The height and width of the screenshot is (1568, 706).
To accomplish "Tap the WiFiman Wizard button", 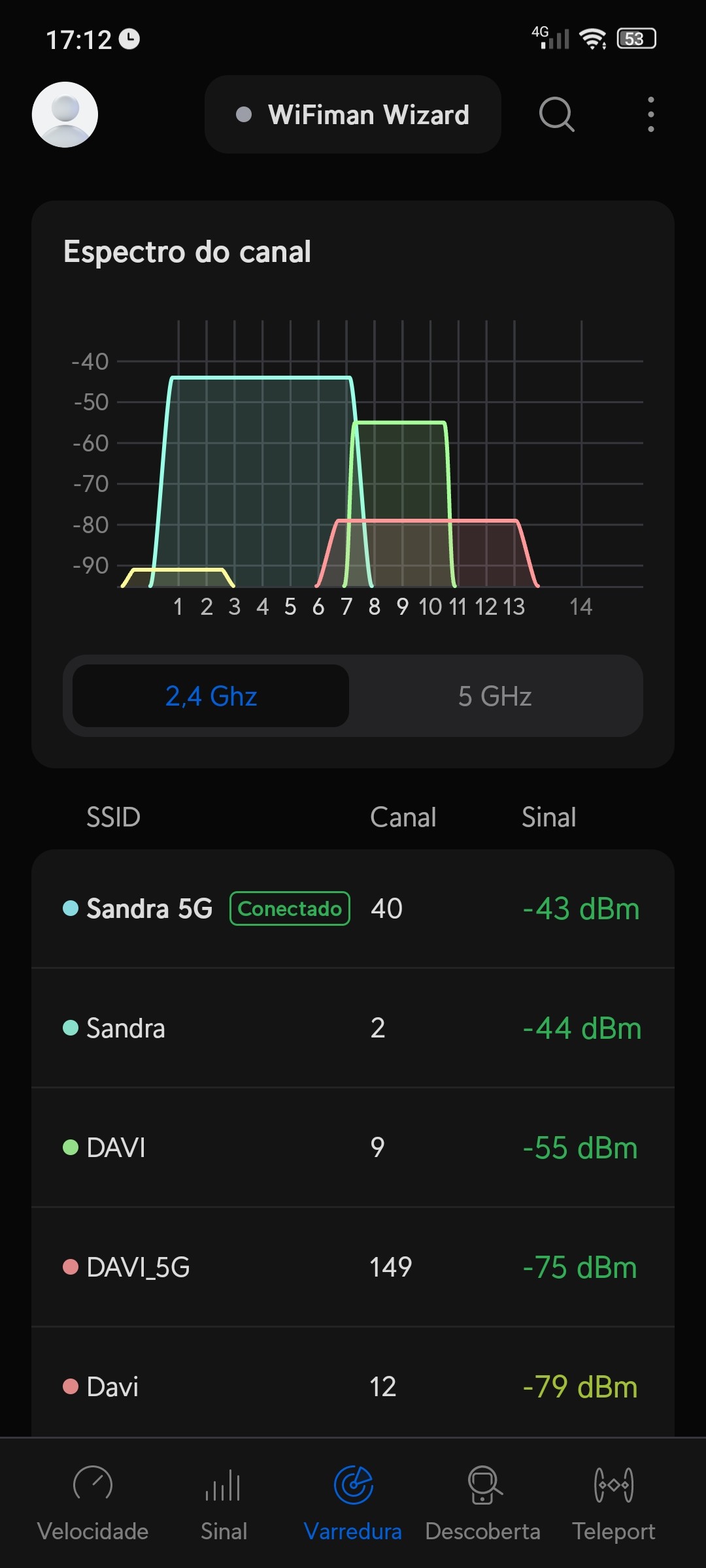I will 352,114.
